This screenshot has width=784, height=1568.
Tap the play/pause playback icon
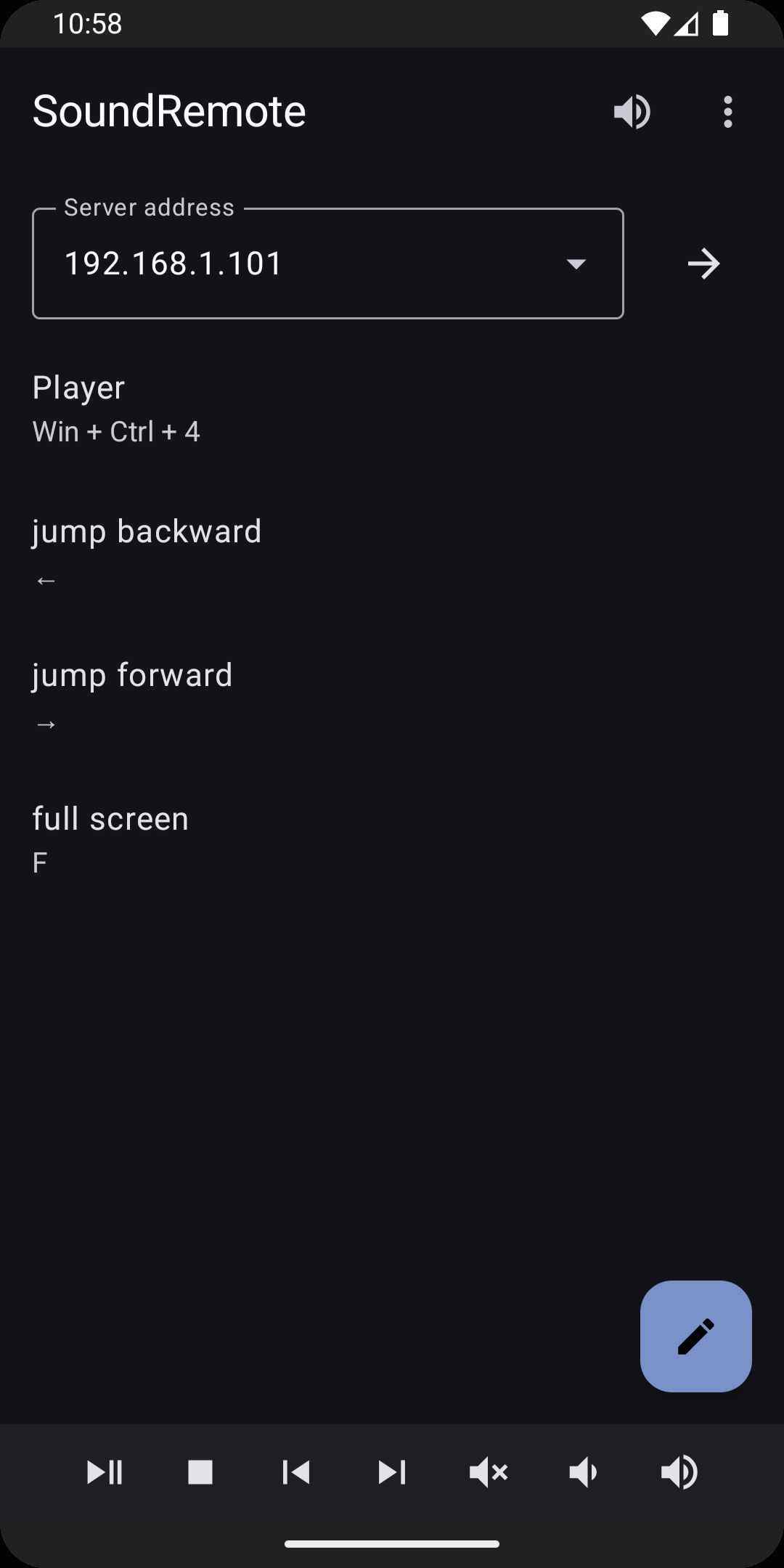[105, 1472]
